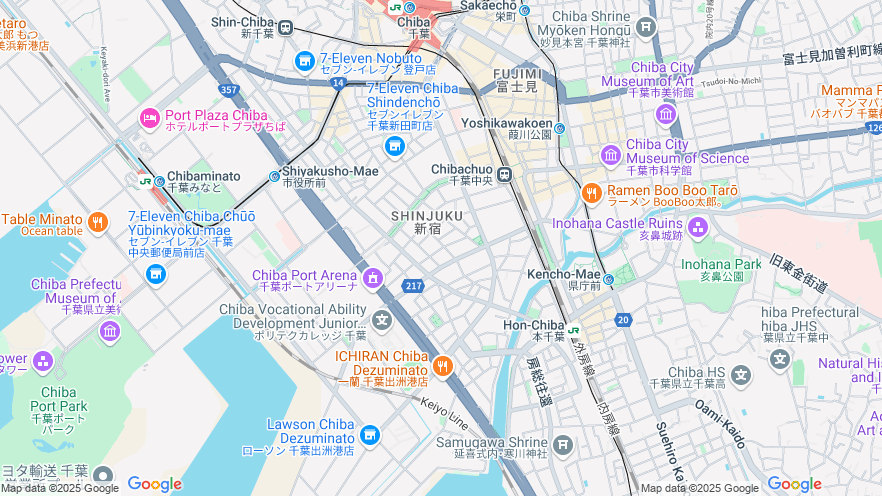Tap the Chibachuo station icon

505,174
